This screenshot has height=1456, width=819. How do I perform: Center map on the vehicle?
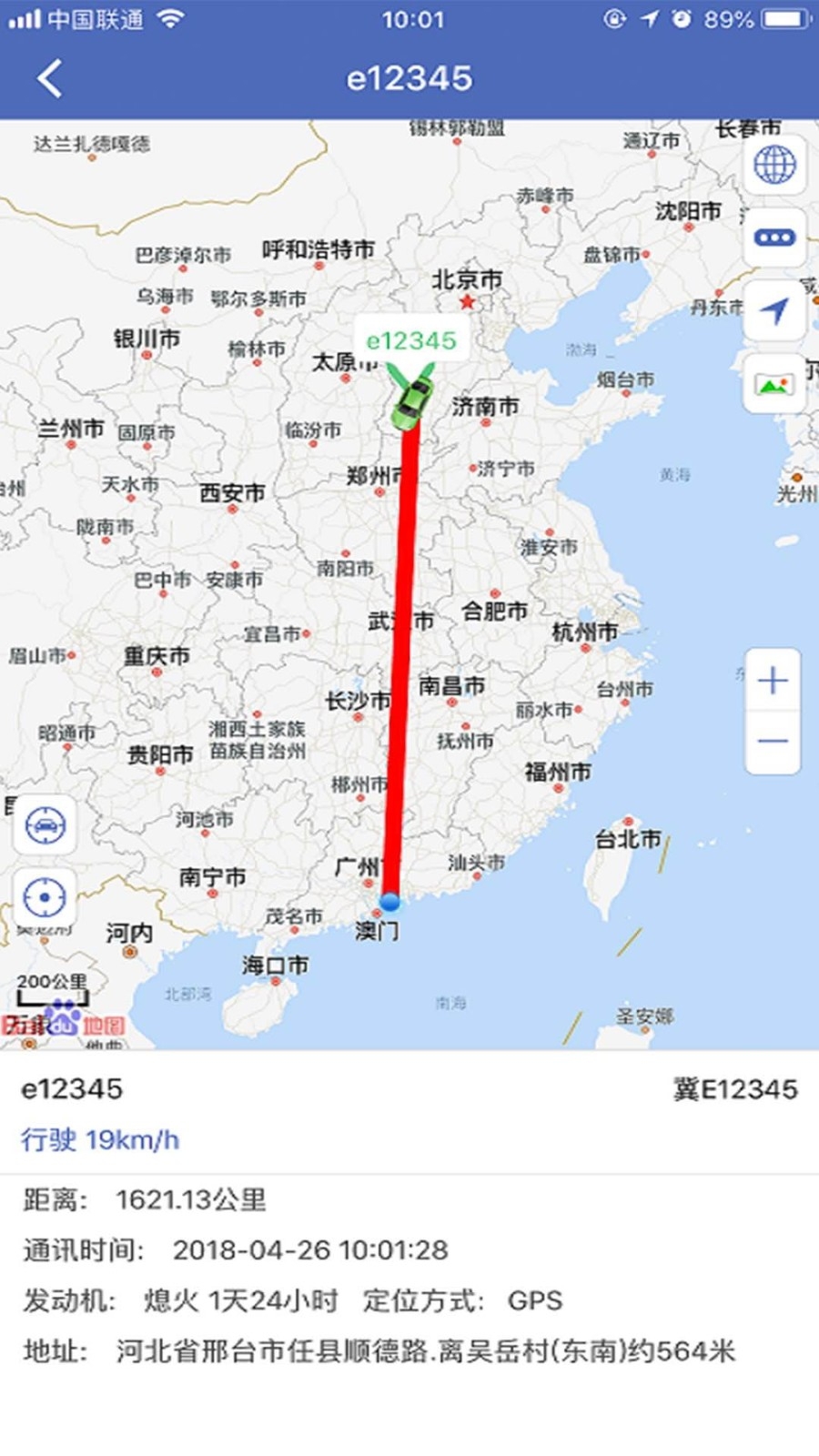[x=45, y=825]
